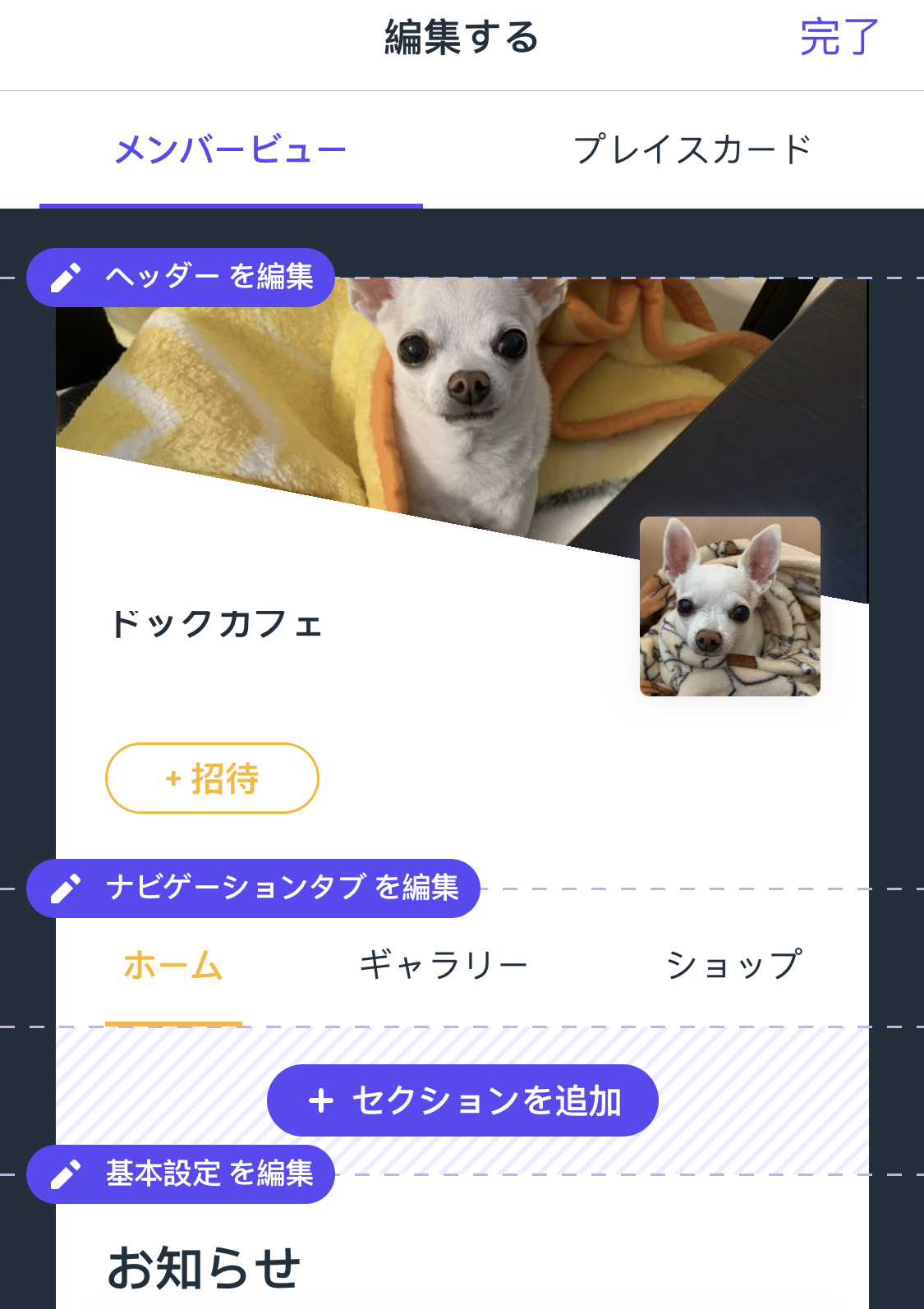Select the ギャラリー navigation tab
The image size is (924, 1309).
pos(444,966)
